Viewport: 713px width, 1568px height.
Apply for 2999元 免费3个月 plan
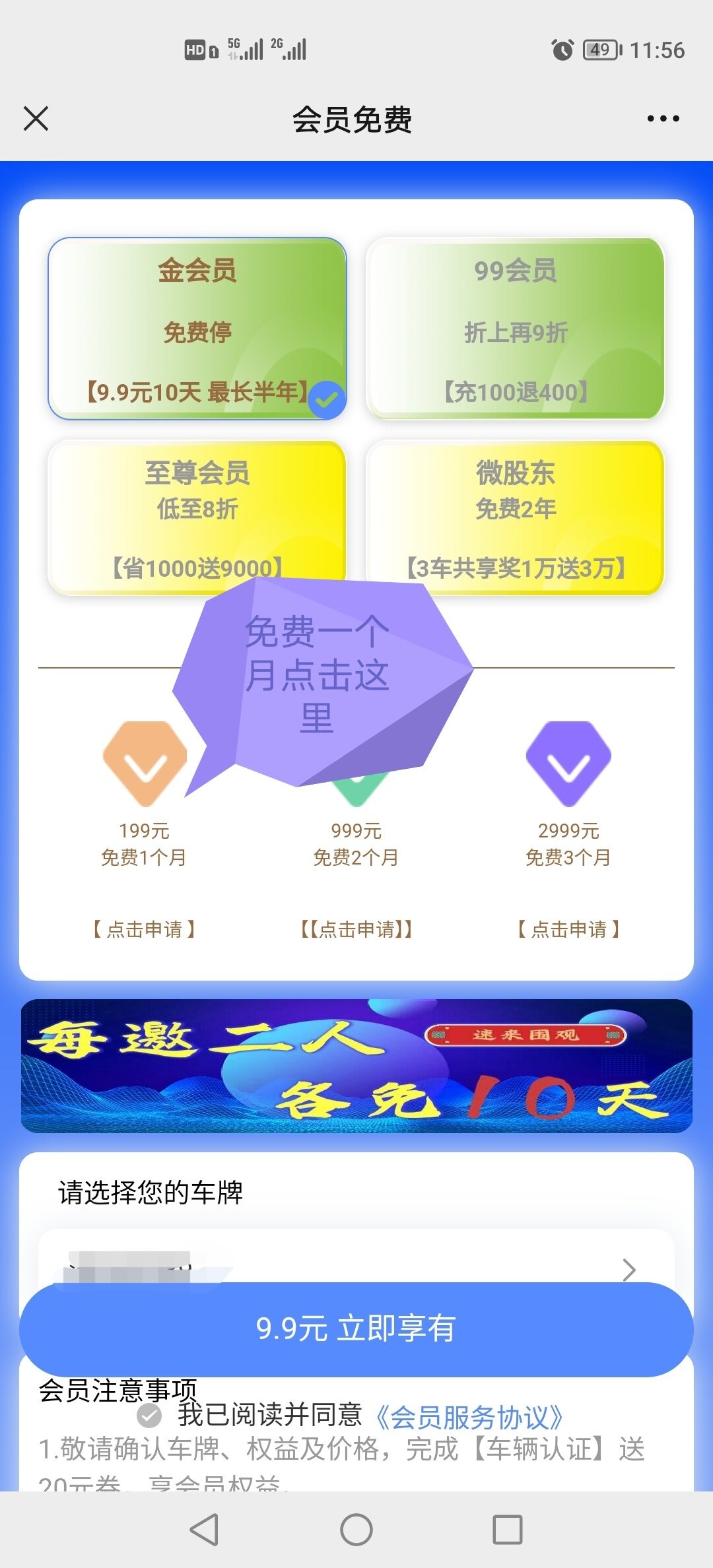point(568,929)
